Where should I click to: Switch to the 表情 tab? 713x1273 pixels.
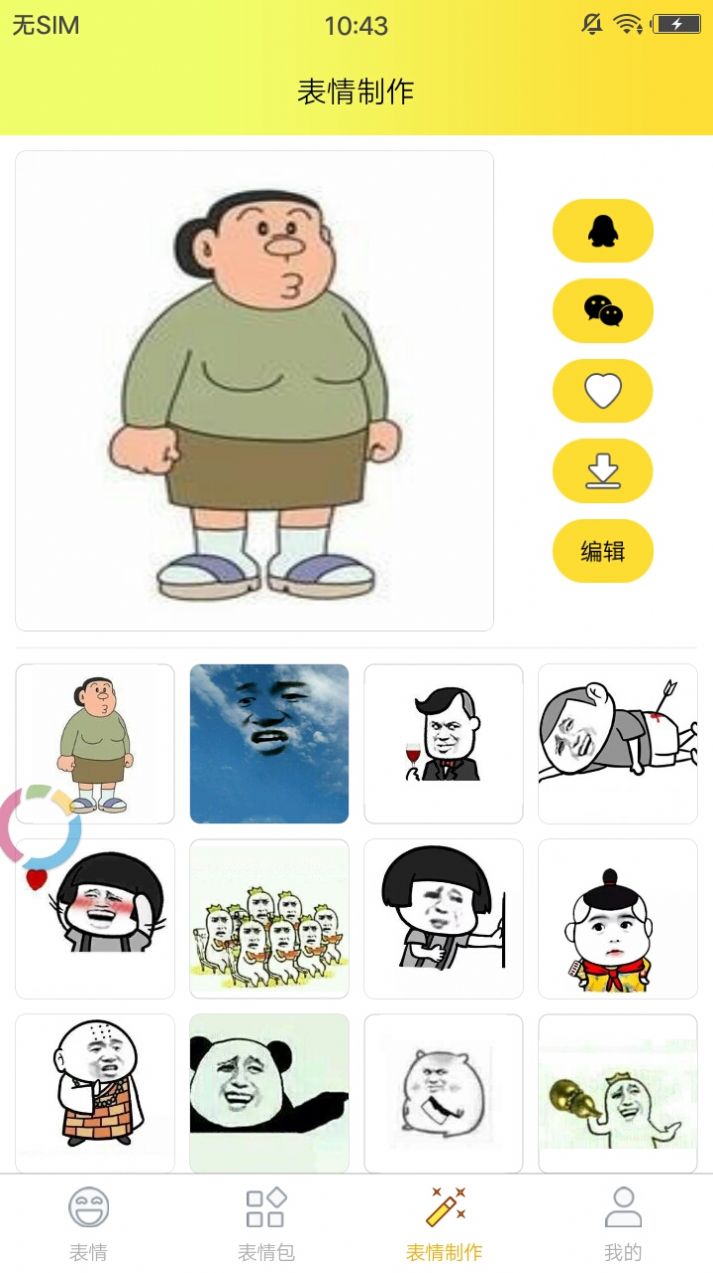coord(88,1223)
